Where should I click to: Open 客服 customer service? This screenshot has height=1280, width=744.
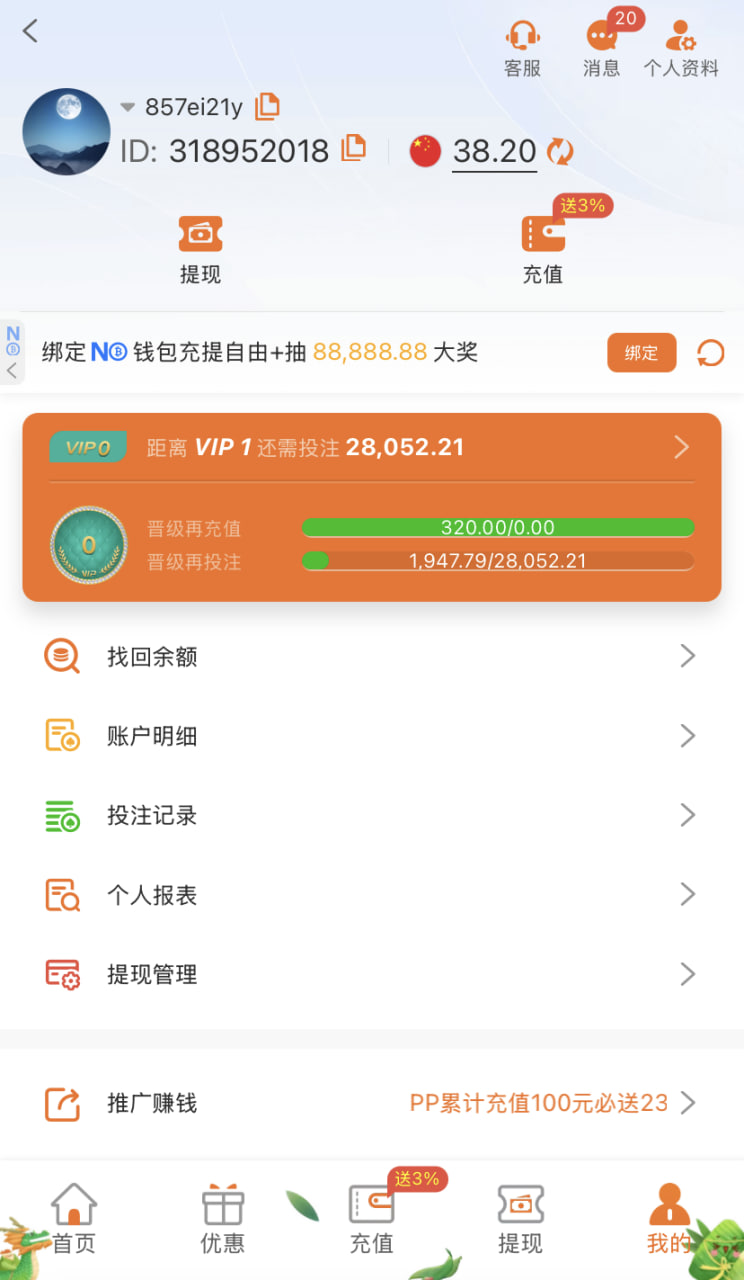point(522,48)
